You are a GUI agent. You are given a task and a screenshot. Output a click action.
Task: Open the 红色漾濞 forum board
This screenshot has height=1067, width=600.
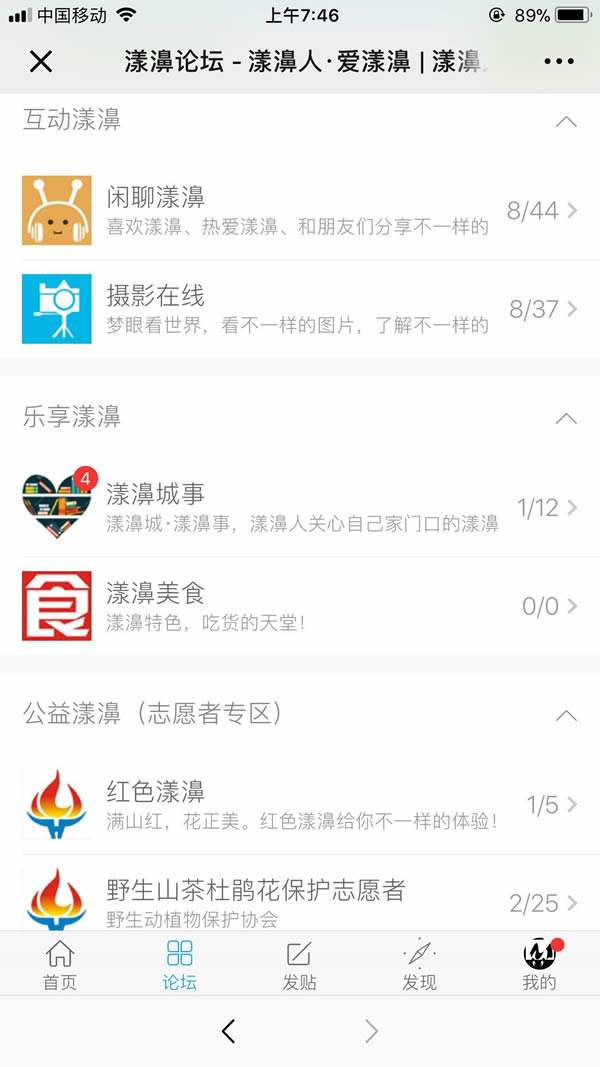click(x=300, y=804)
